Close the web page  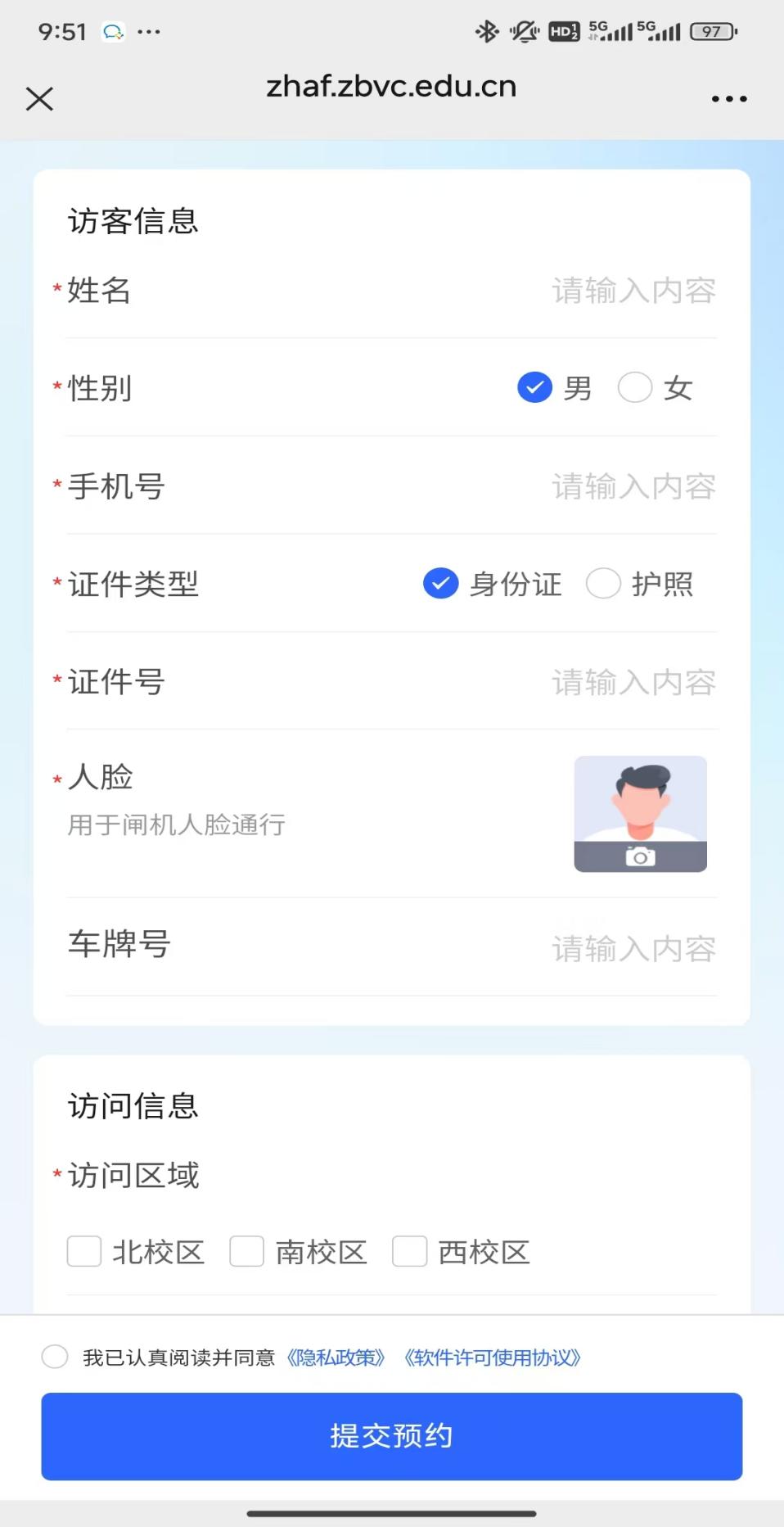pos(39,99)
